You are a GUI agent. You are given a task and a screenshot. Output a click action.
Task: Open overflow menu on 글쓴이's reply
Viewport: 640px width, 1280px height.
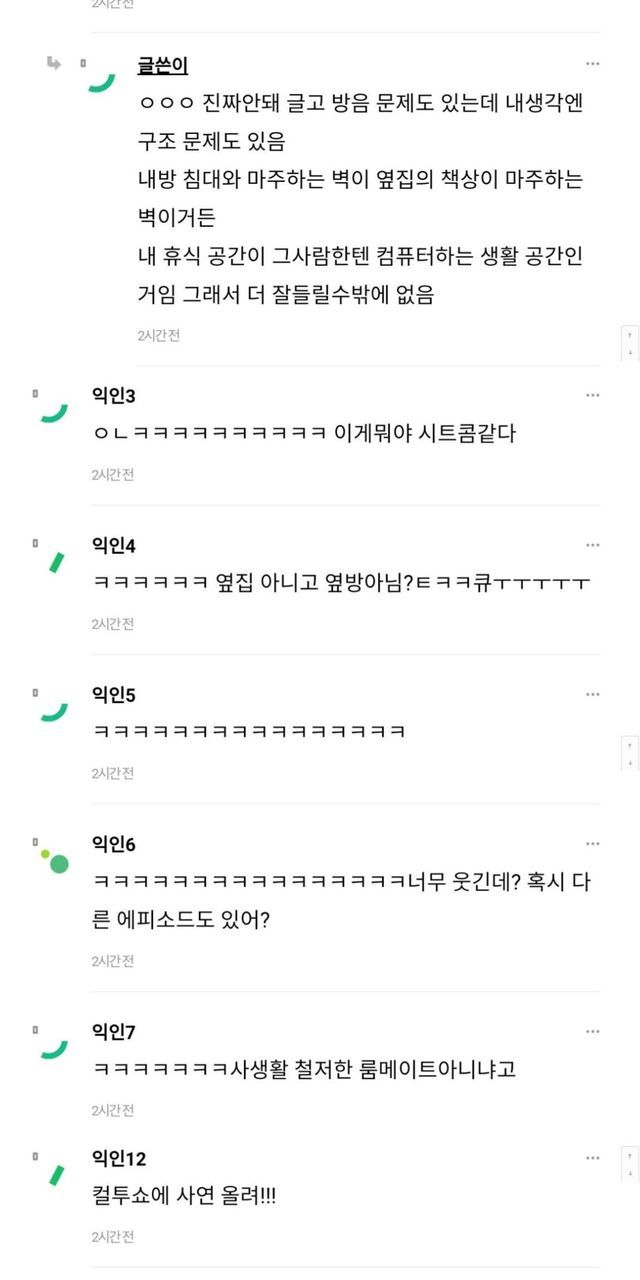click(x=593, y=64)
